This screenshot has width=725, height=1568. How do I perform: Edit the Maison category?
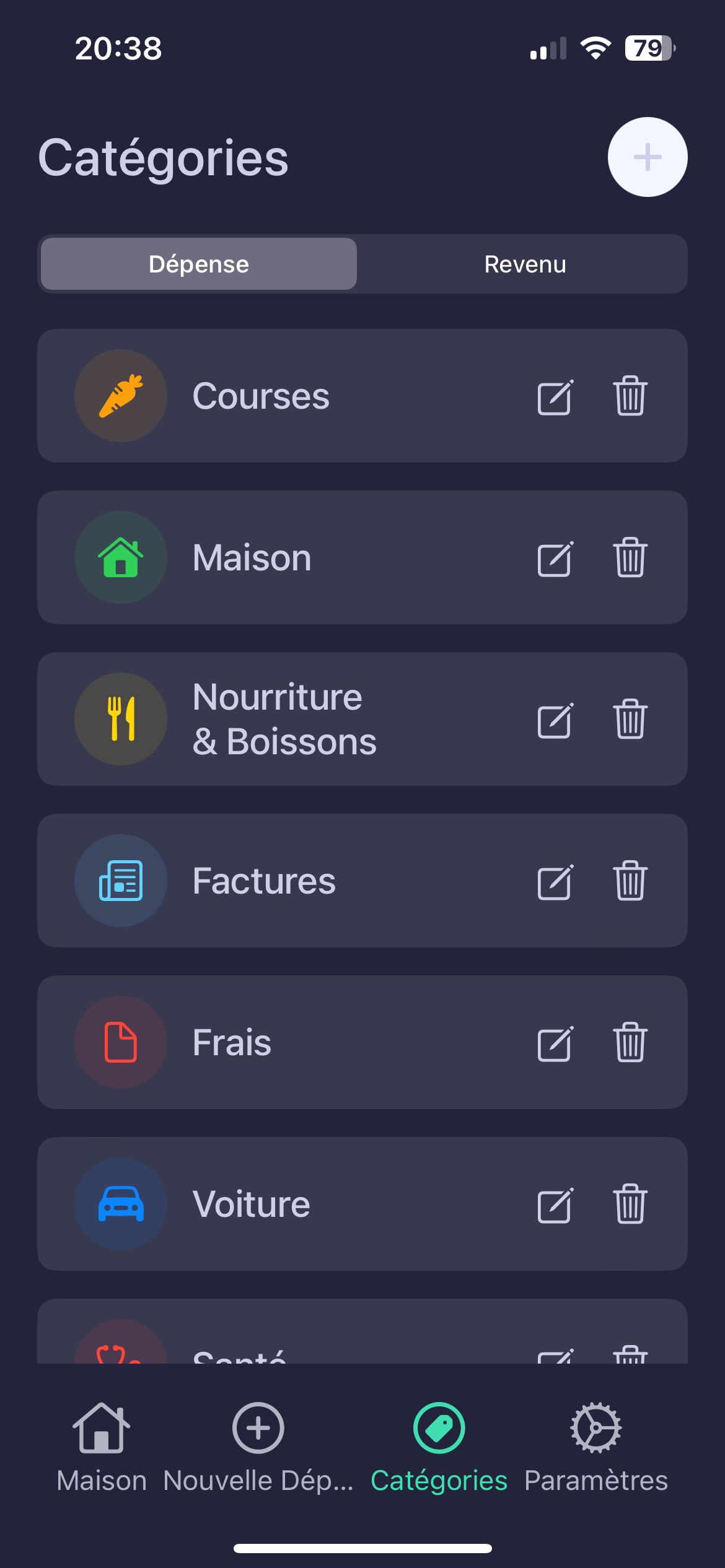click(x=555, y=559)
